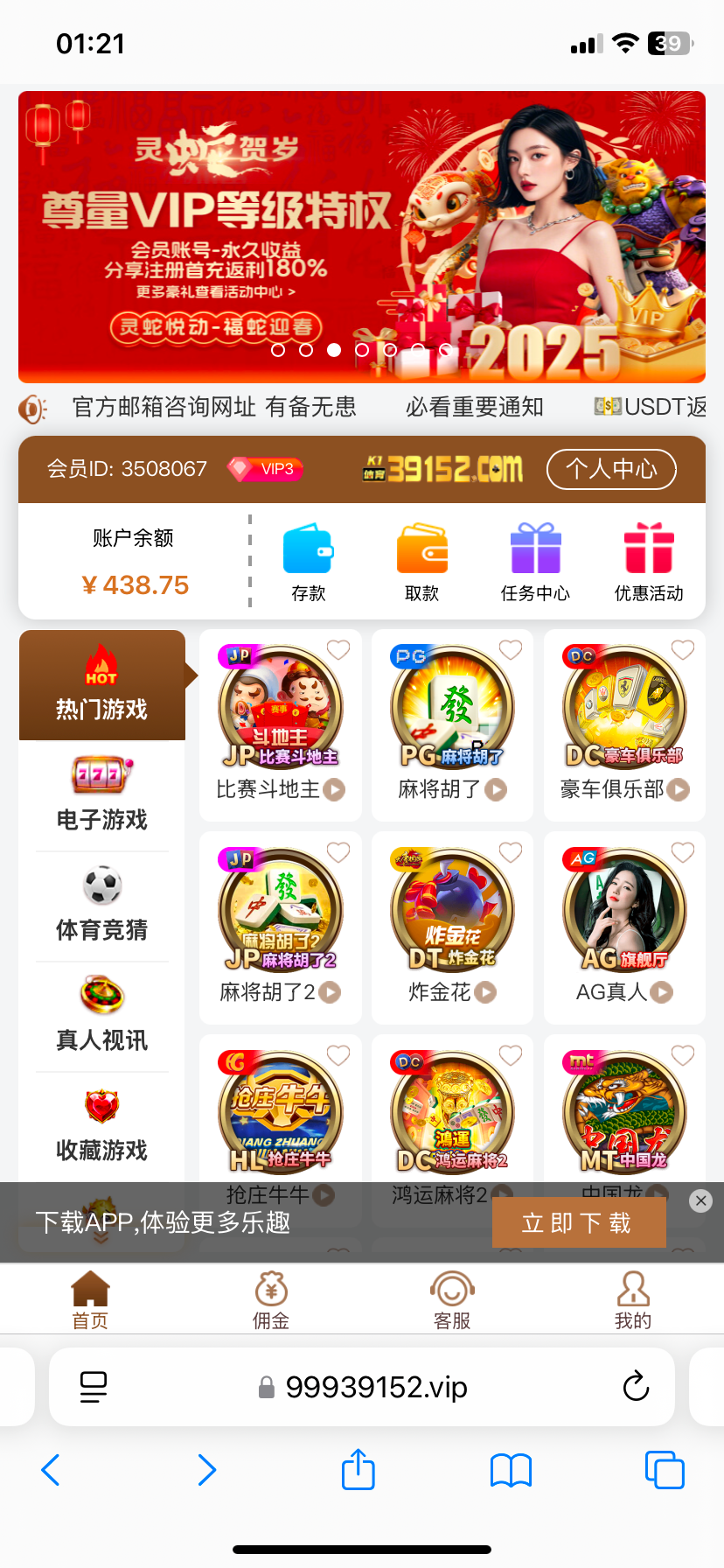Tap 立即下载 download button
Screen dimensions: 724x1568
pyautogui.click(x=578, y=1222)
